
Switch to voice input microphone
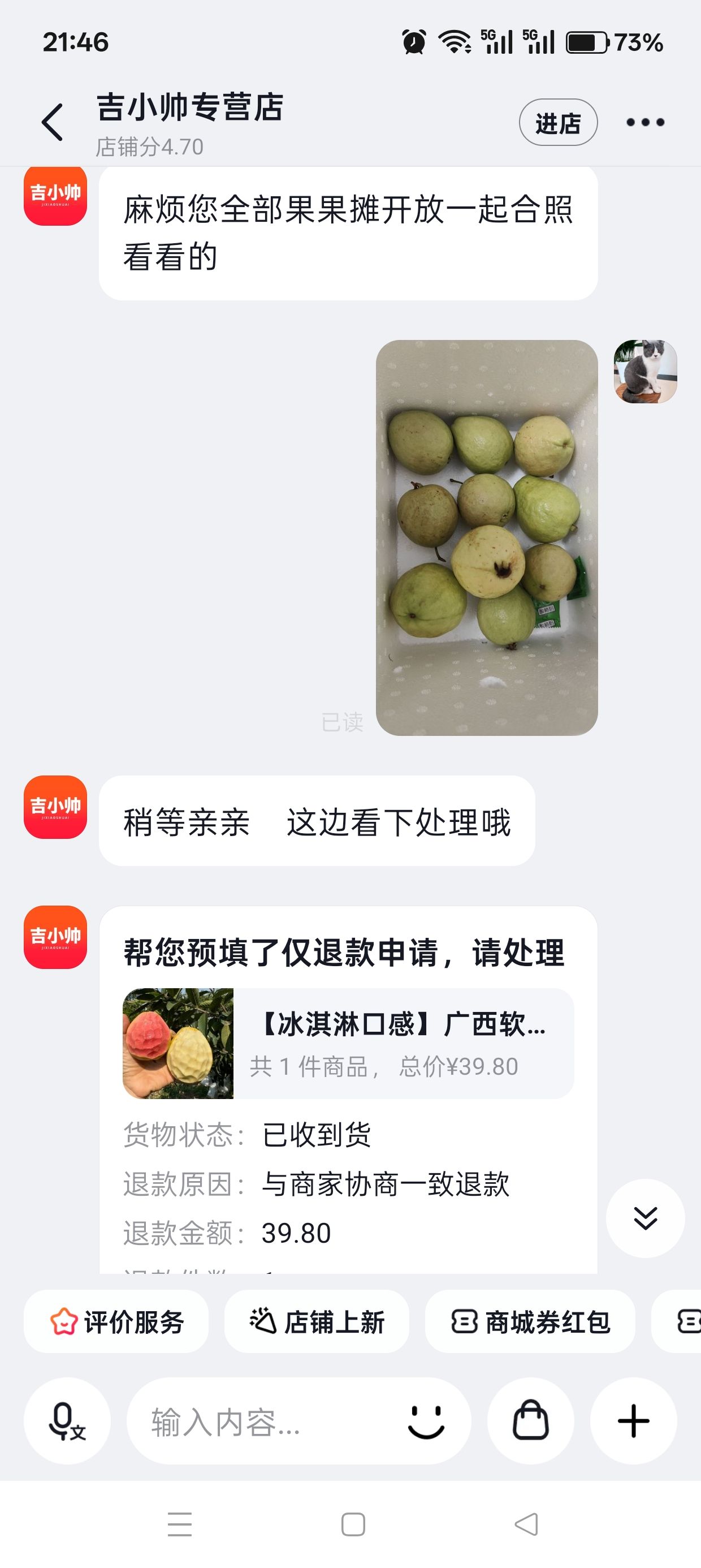point(67,1421)
